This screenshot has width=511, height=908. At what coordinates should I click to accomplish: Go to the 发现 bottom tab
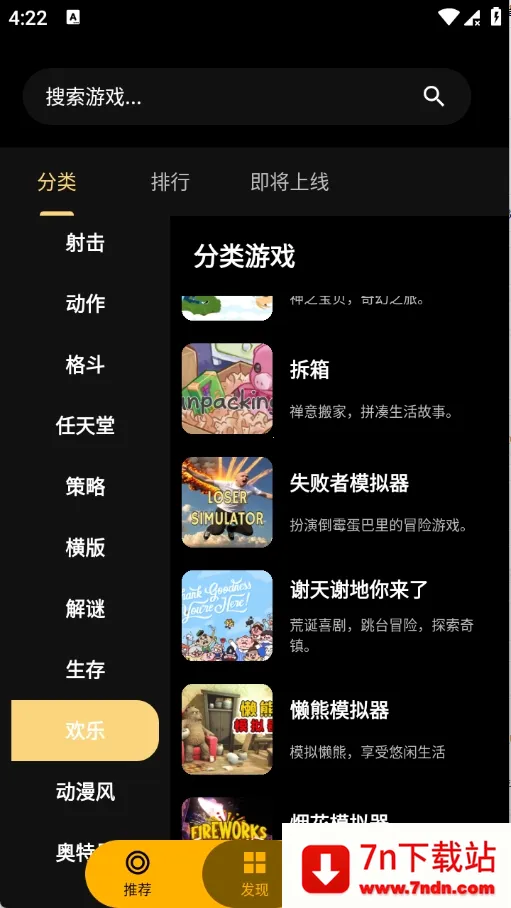pyautogui.click(x=254, y=874)
